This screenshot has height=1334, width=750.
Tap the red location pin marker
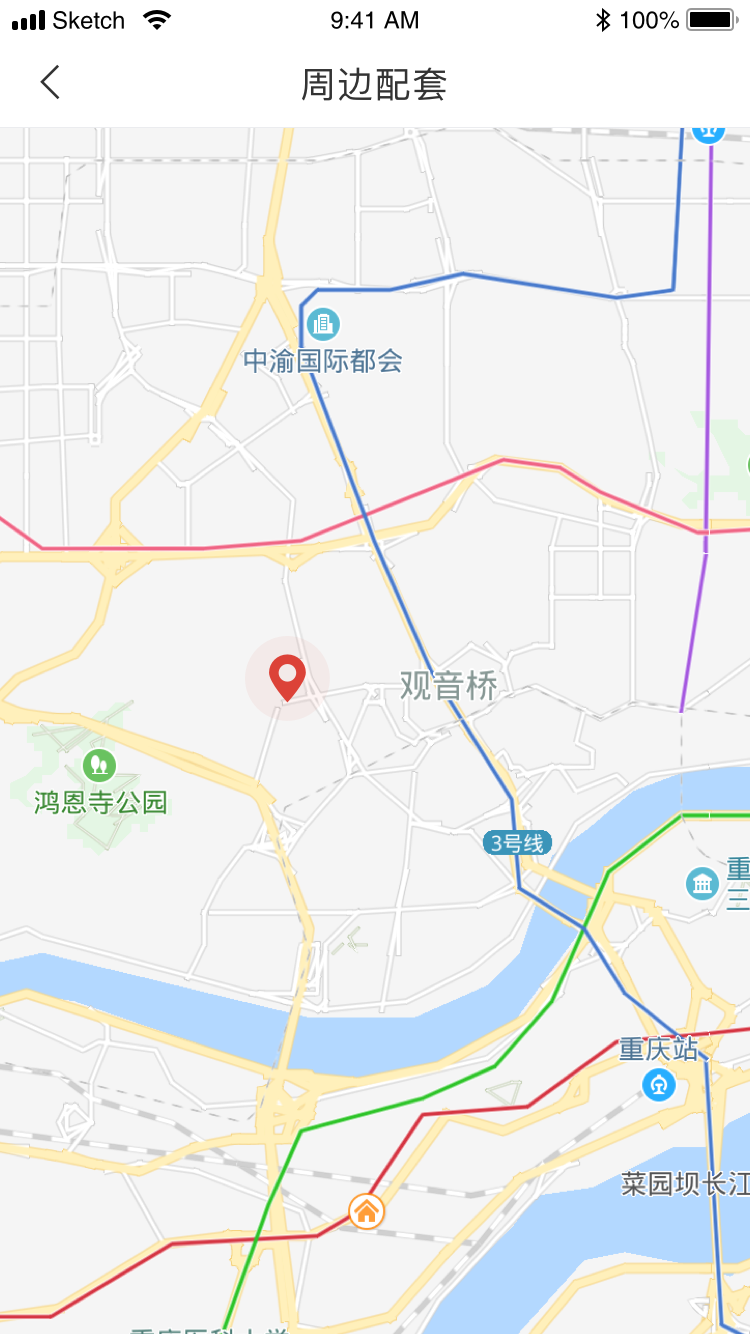[288, 677]
